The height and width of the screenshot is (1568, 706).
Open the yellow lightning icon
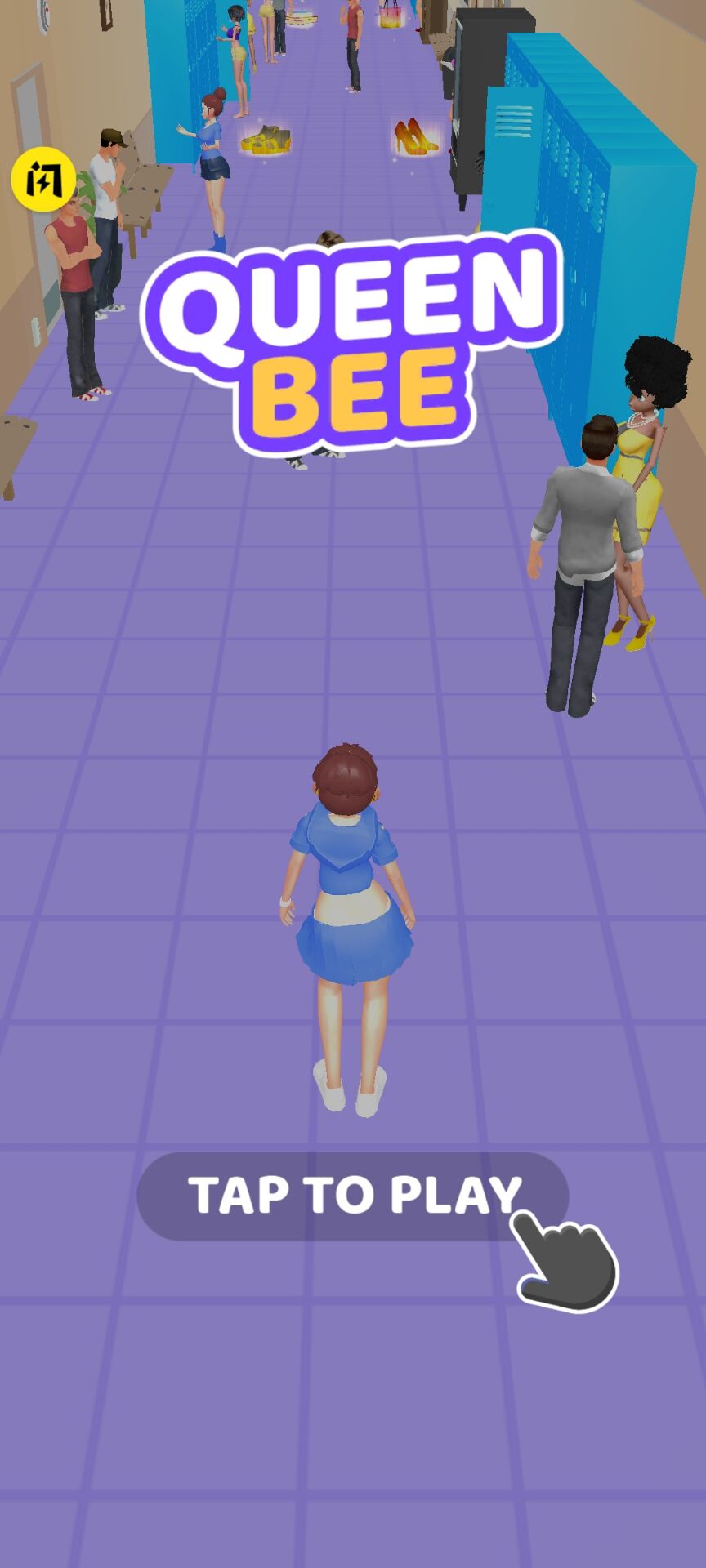(x=42, y=179)
